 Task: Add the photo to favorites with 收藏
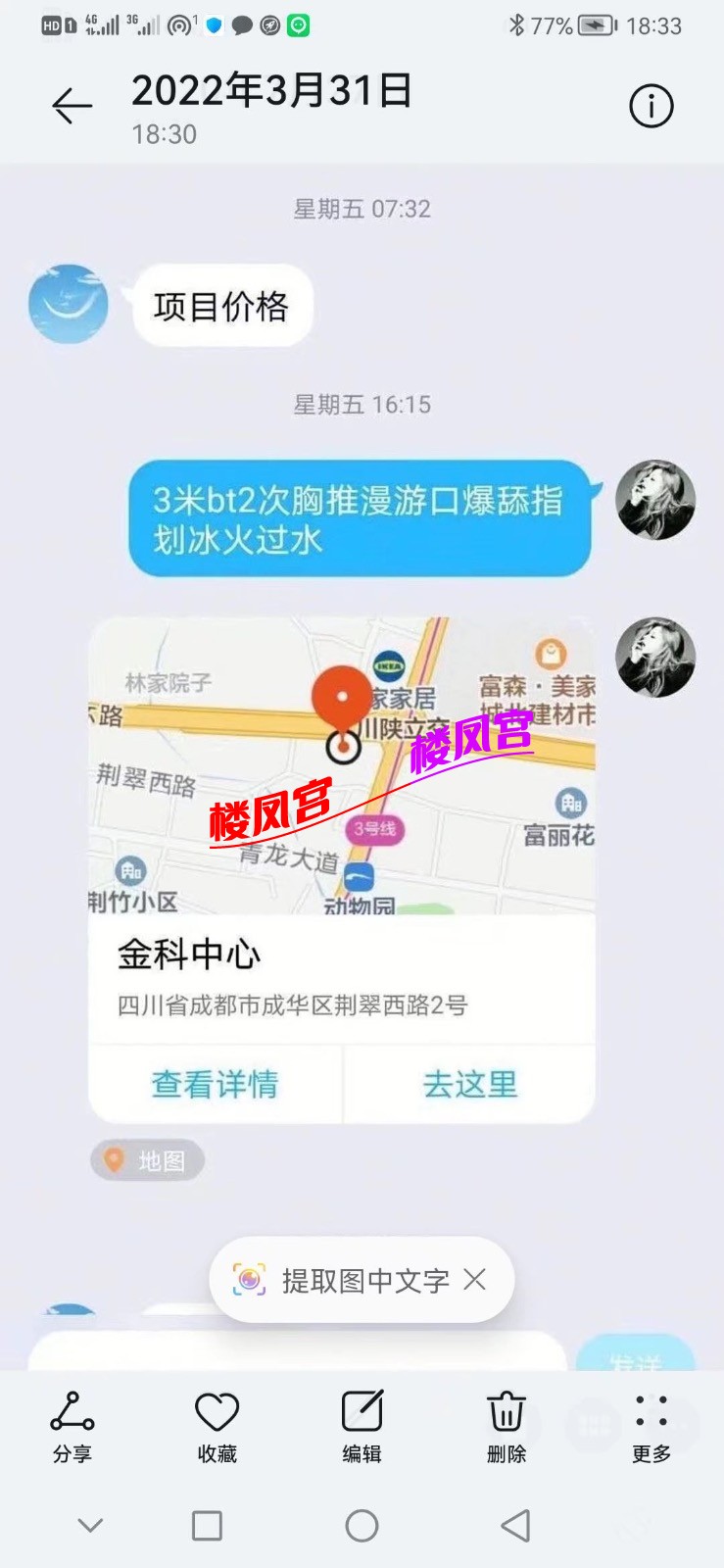(217, 1426)
